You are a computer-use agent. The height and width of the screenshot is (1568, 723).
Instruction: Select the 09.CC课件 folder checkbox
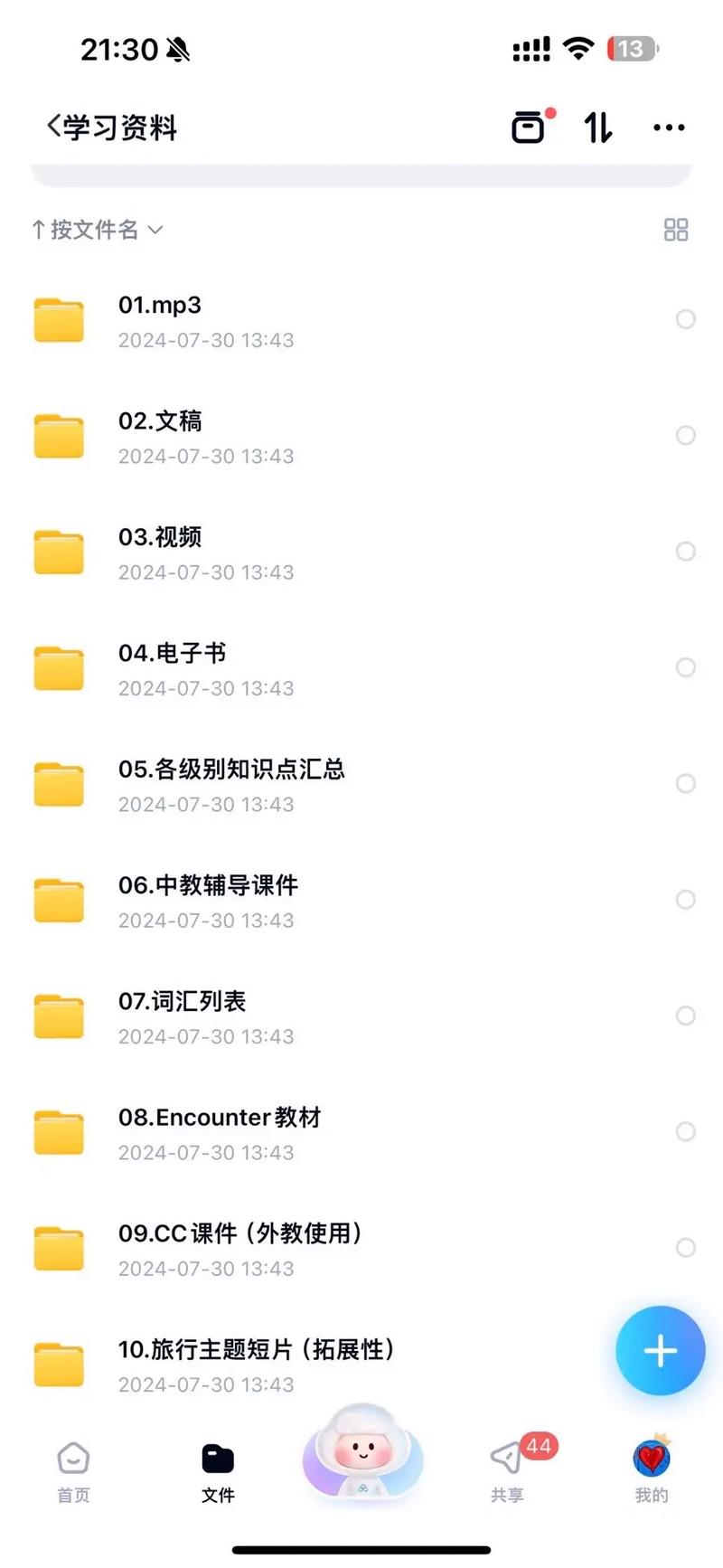[x=686, y=1248]
